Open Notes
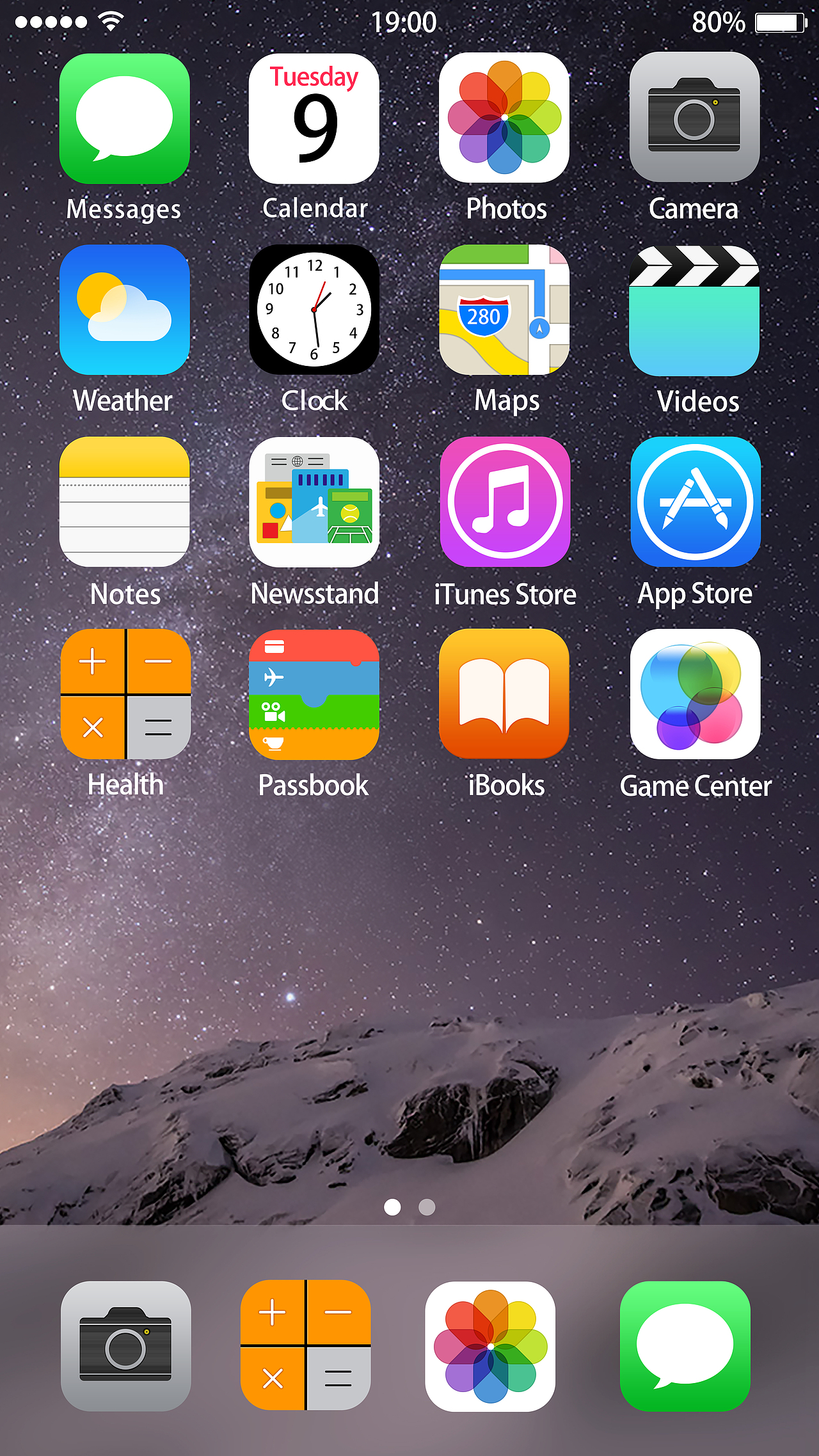Screen dimensions: 819x1456 (x=125, y=502)
